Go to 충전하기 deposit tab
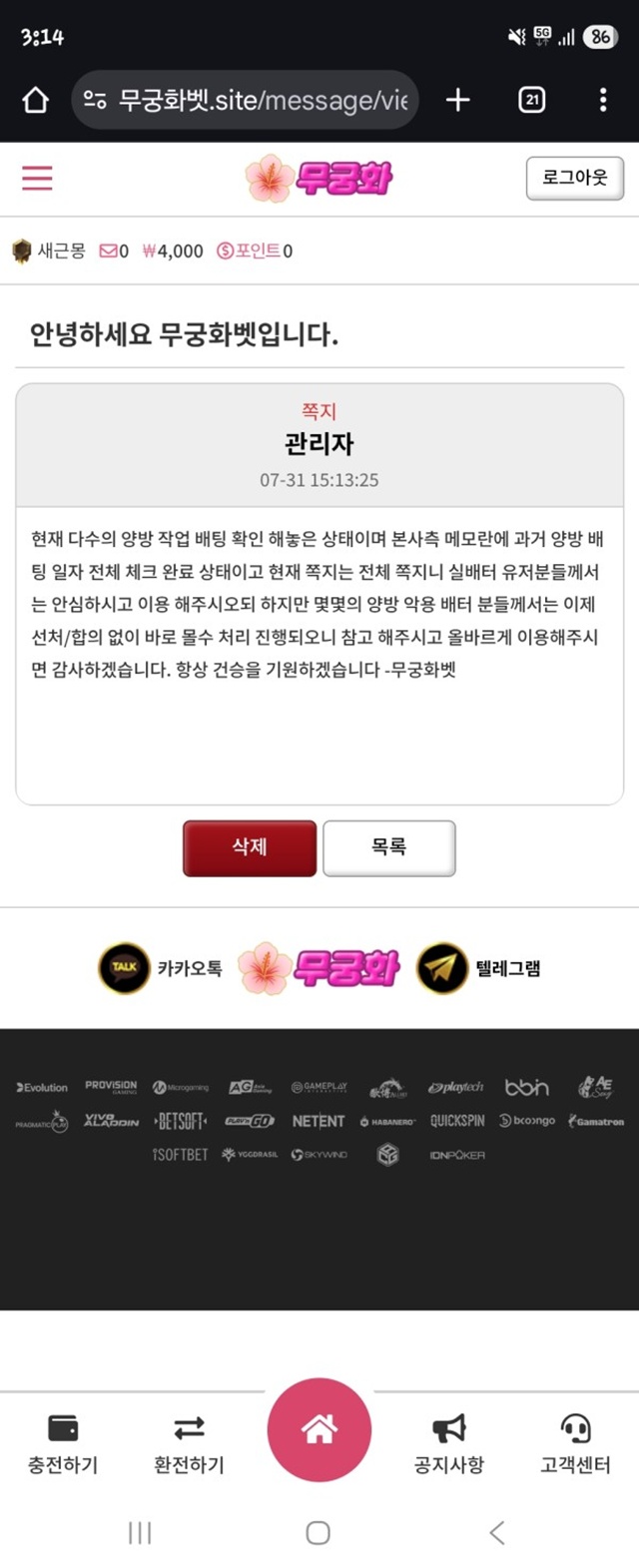 click(x=63, y=1443)
